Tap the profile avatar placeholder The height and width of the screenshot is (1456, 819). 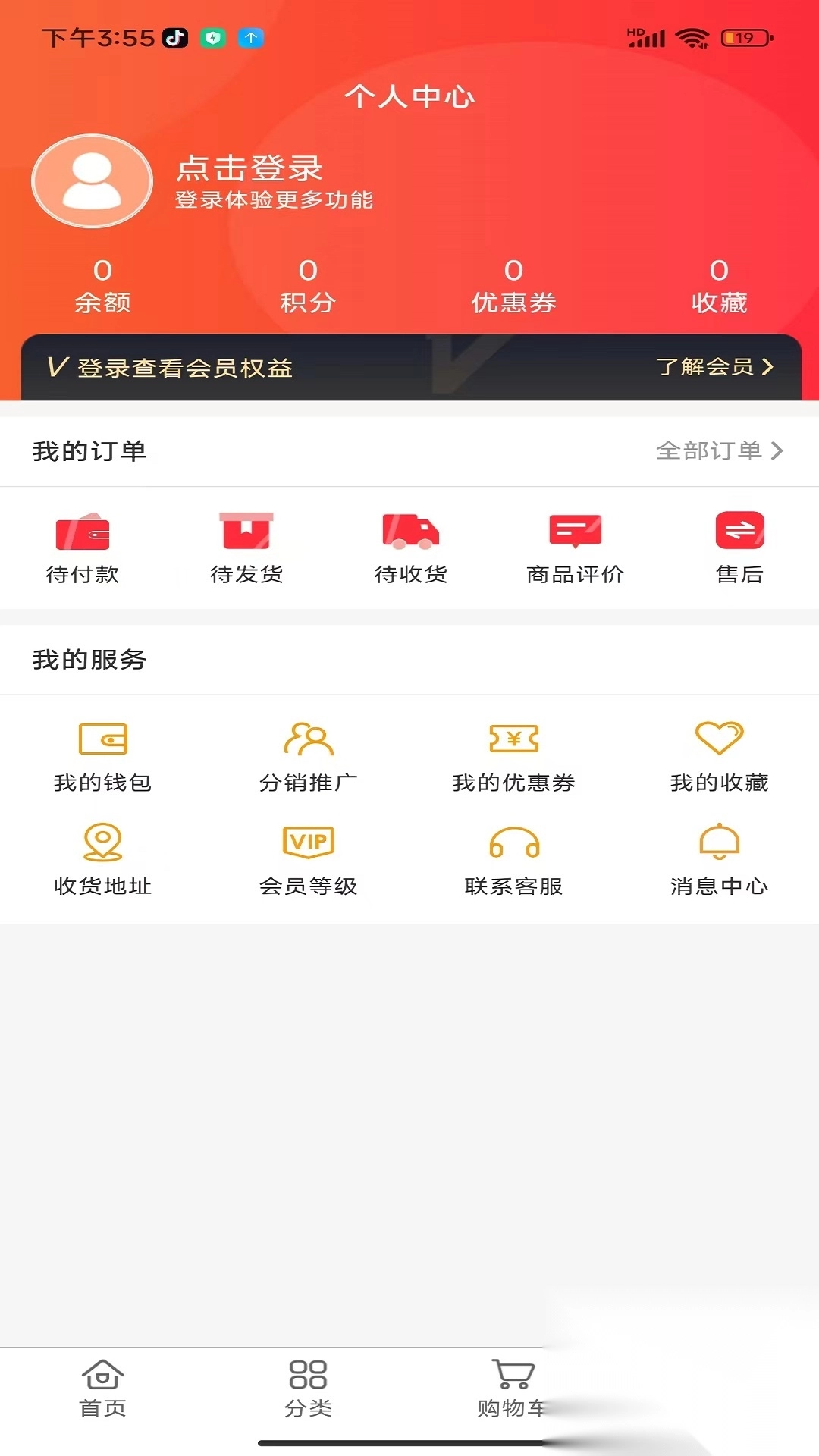(91, 181)
